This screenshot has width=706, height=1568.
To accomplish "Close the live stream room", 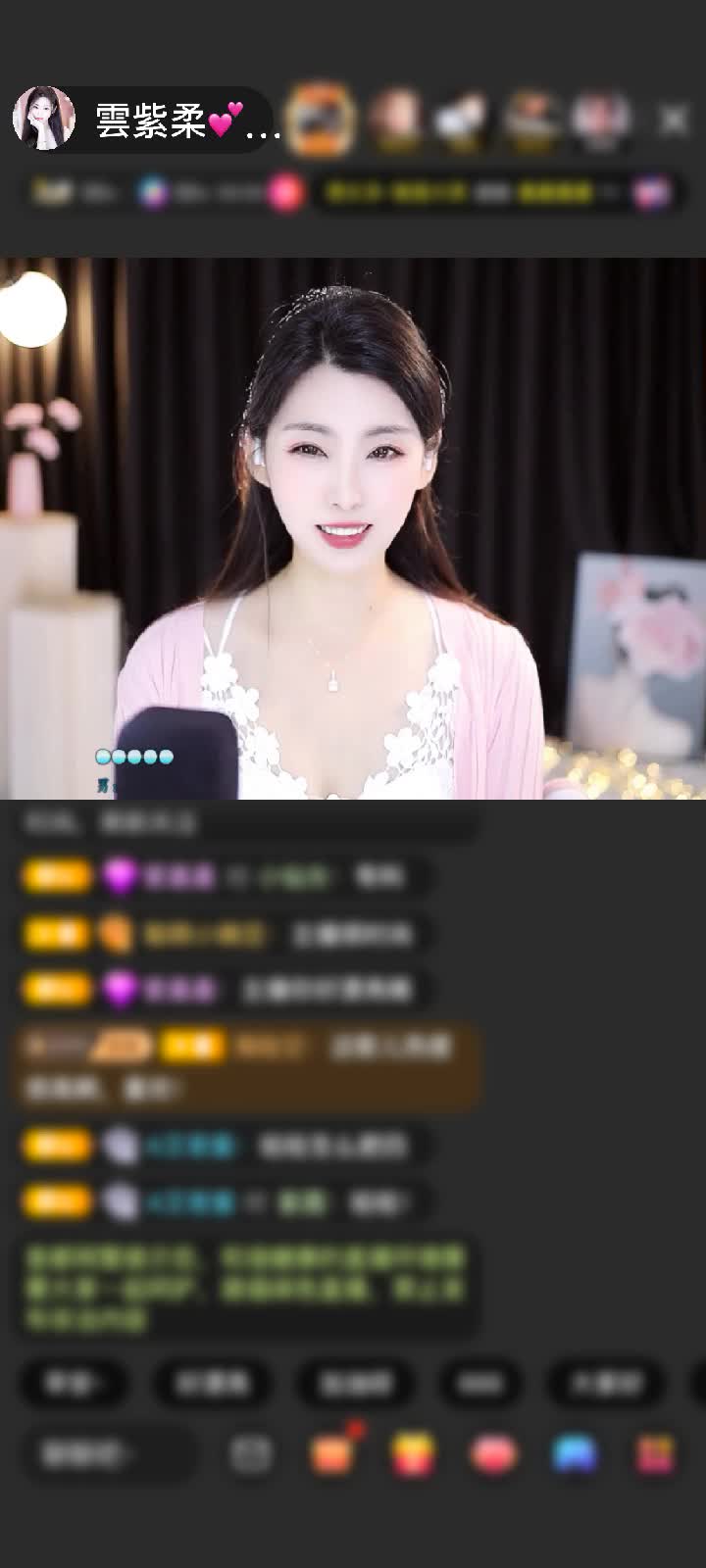I will (674, 120).
